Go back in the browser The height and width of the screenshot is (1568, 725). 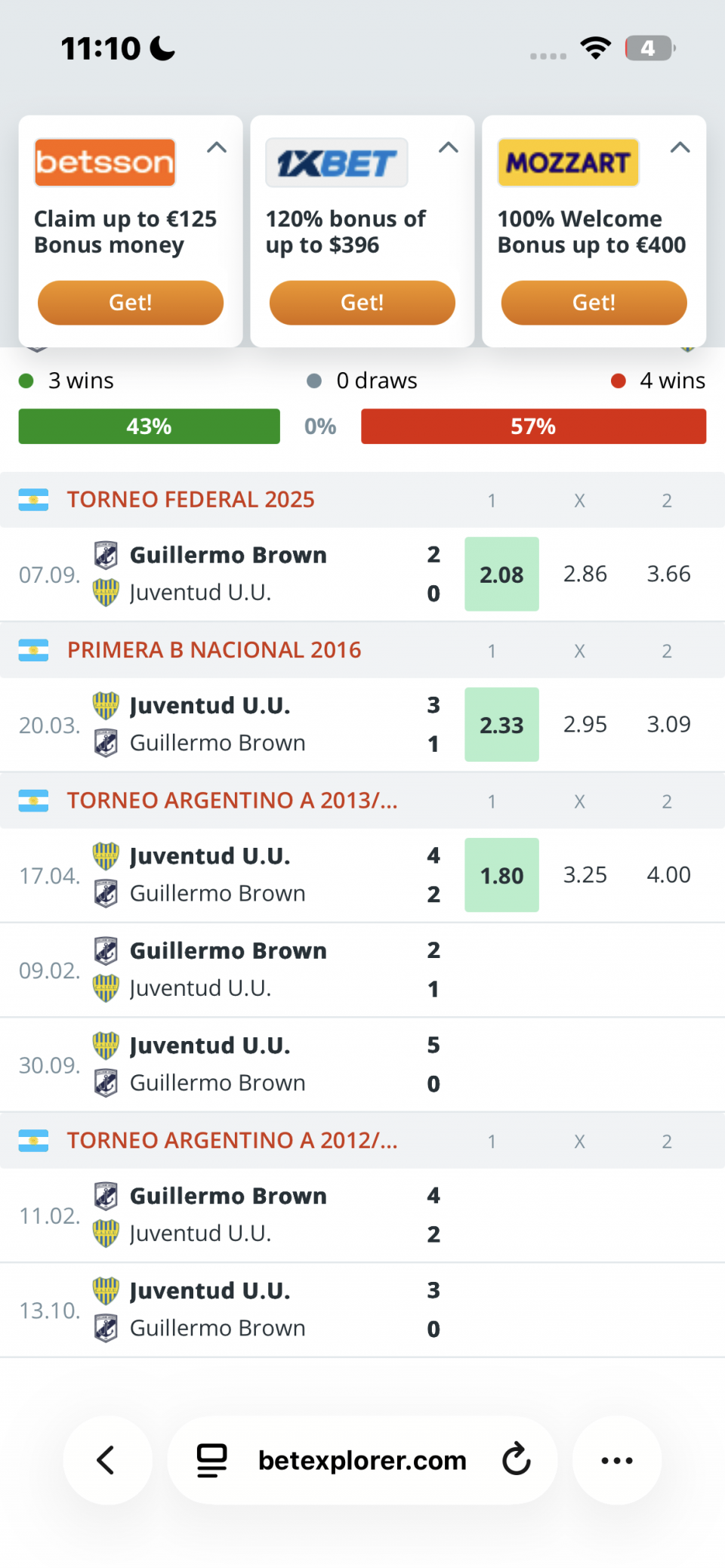(107, 1460)
